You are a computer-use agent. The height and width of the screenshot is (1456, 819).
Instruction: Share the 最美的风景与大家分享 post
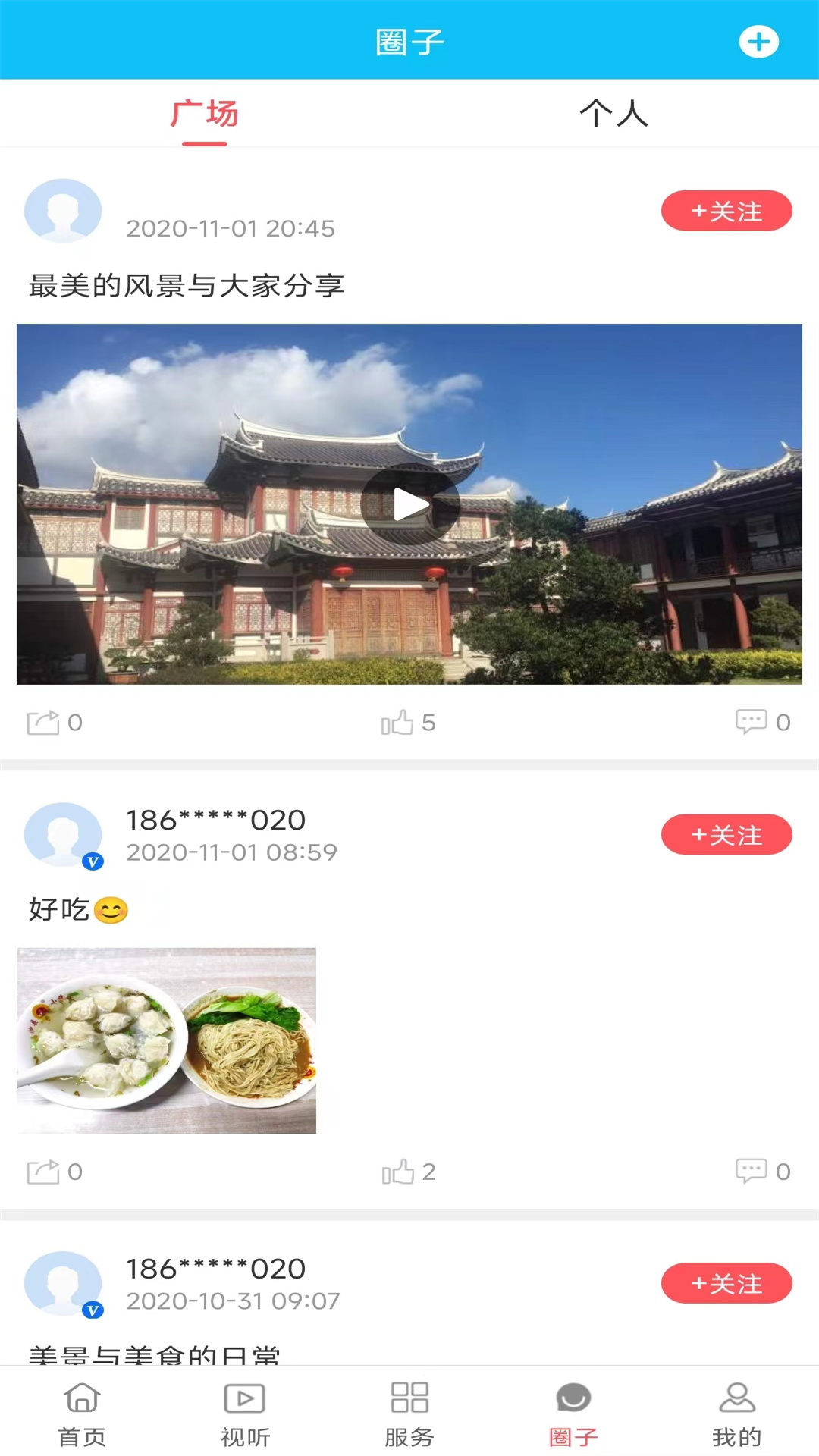click(55, 723)
